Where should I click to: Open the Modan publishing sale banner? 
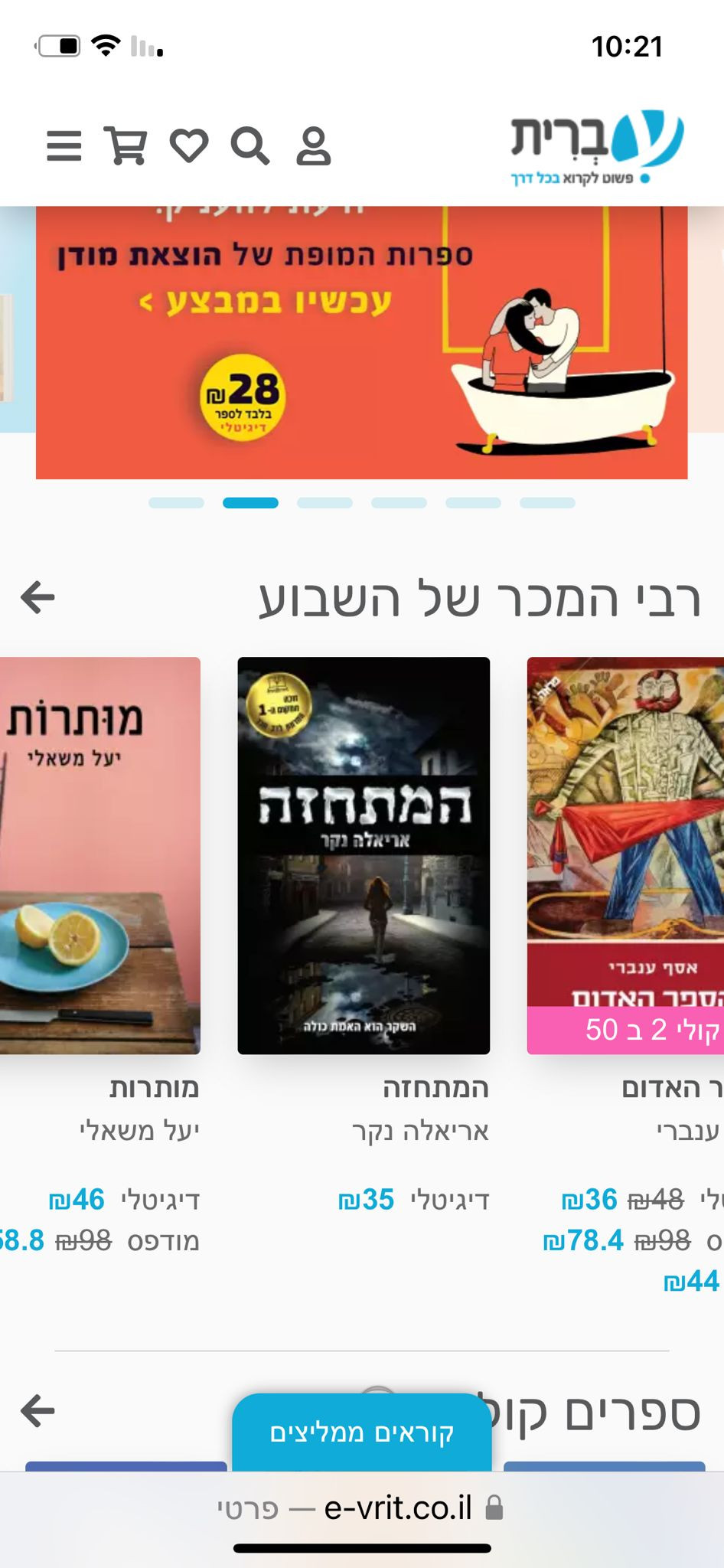point(361,342)
